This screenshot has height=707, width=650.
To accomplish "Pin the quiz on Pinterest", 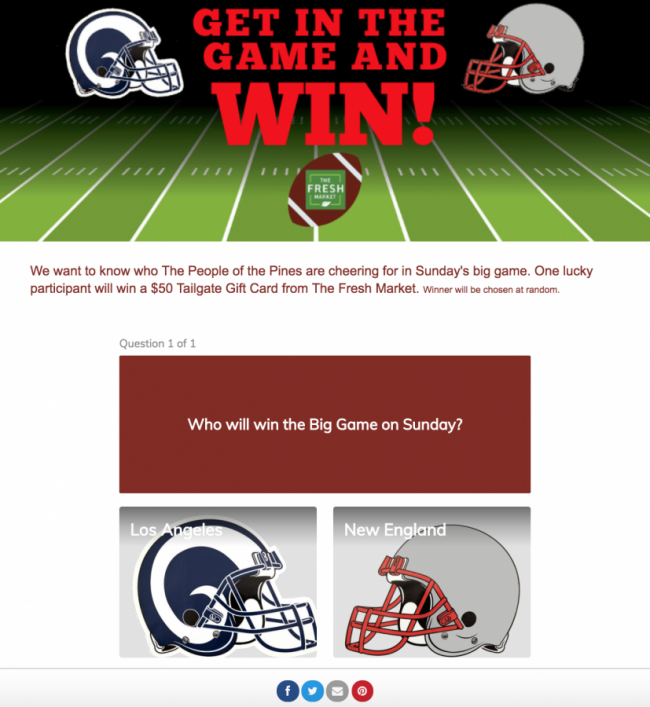I will pos(363,690).
